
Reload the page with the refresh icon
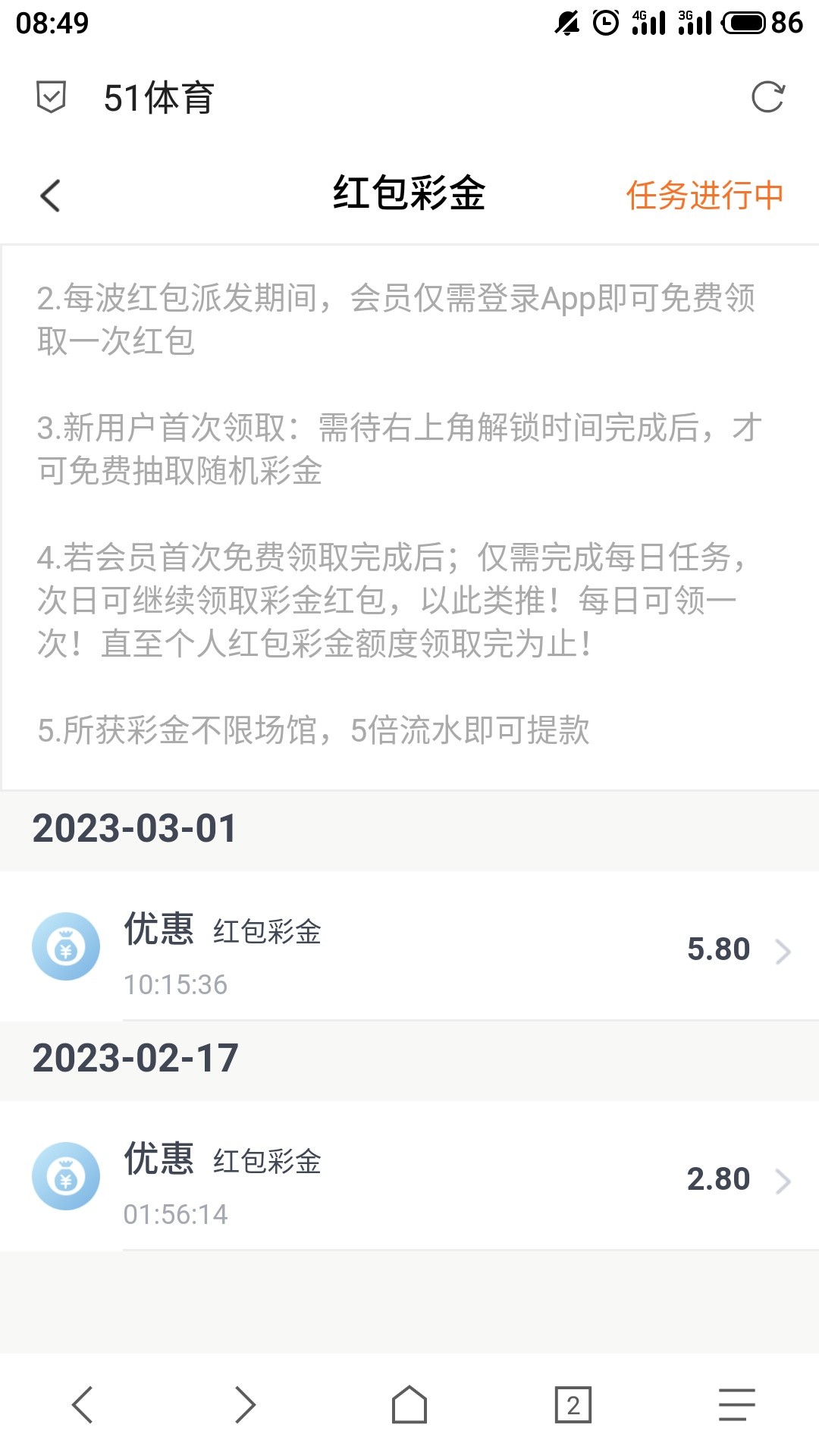pyautogui.click(x=767, y=97)
